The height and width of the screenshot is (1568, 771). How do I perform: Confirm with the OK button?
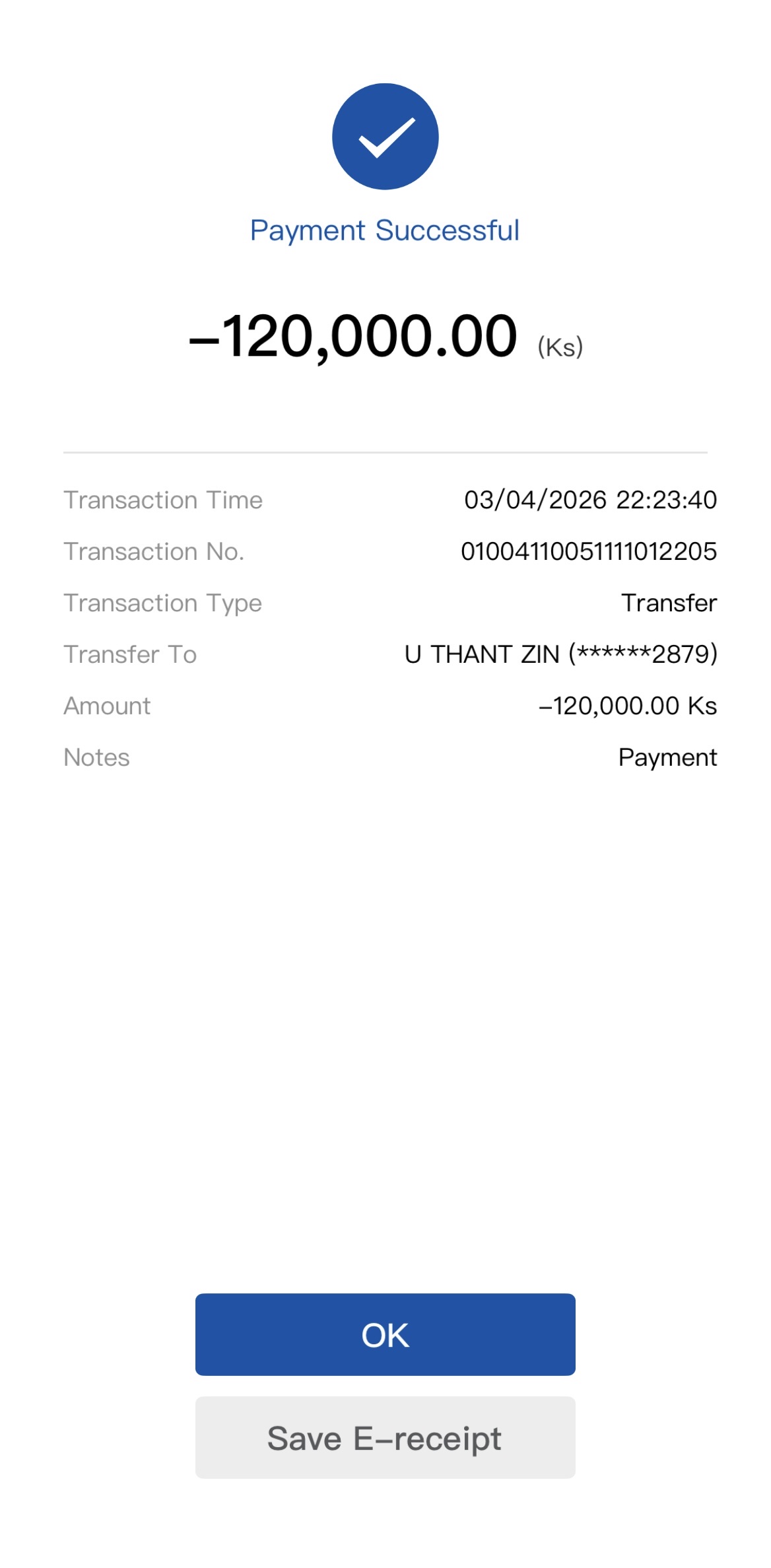coord(385,1334)
